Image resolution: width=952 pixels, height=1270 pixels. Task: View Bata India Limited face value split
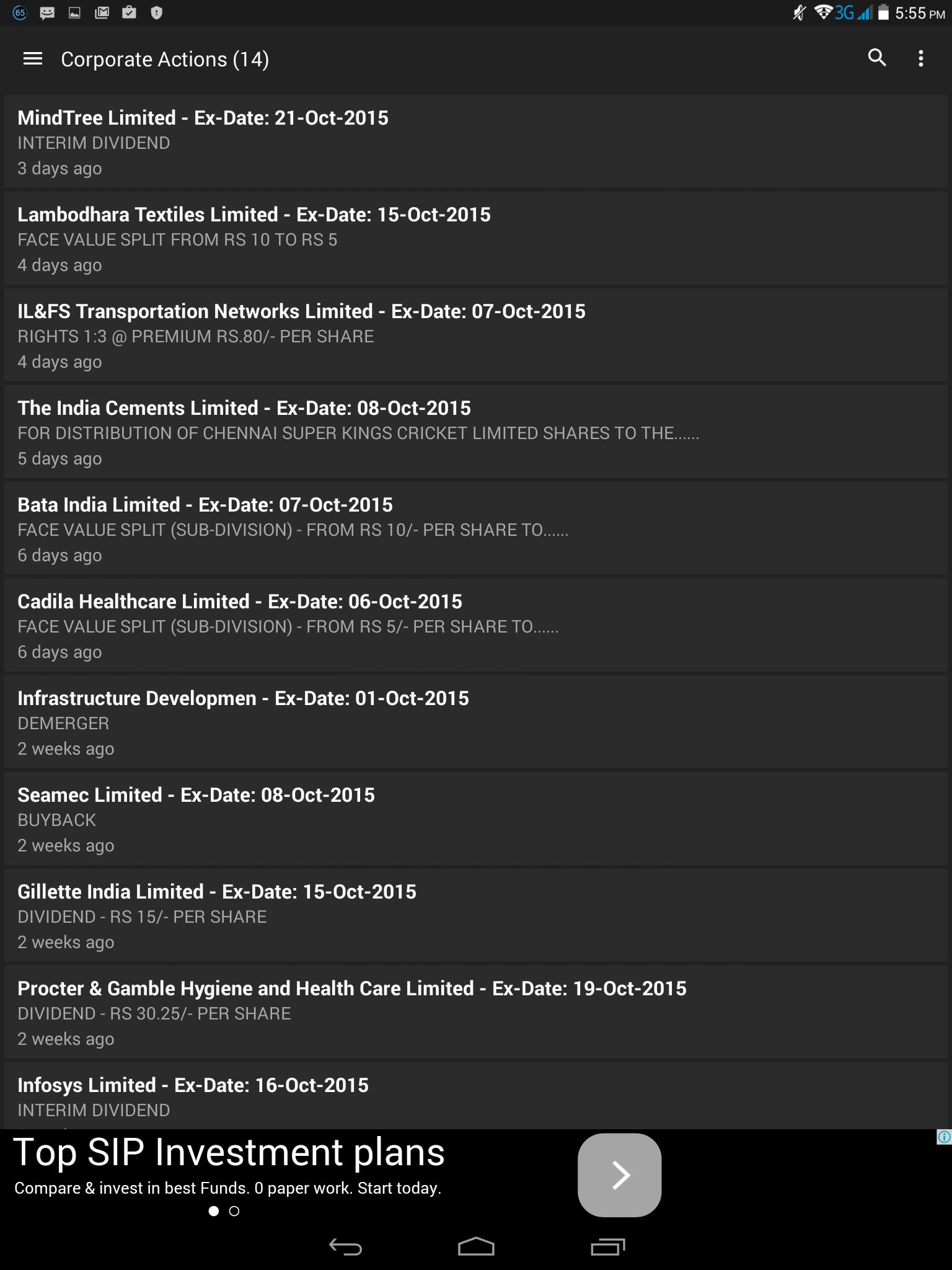point(476,529)
